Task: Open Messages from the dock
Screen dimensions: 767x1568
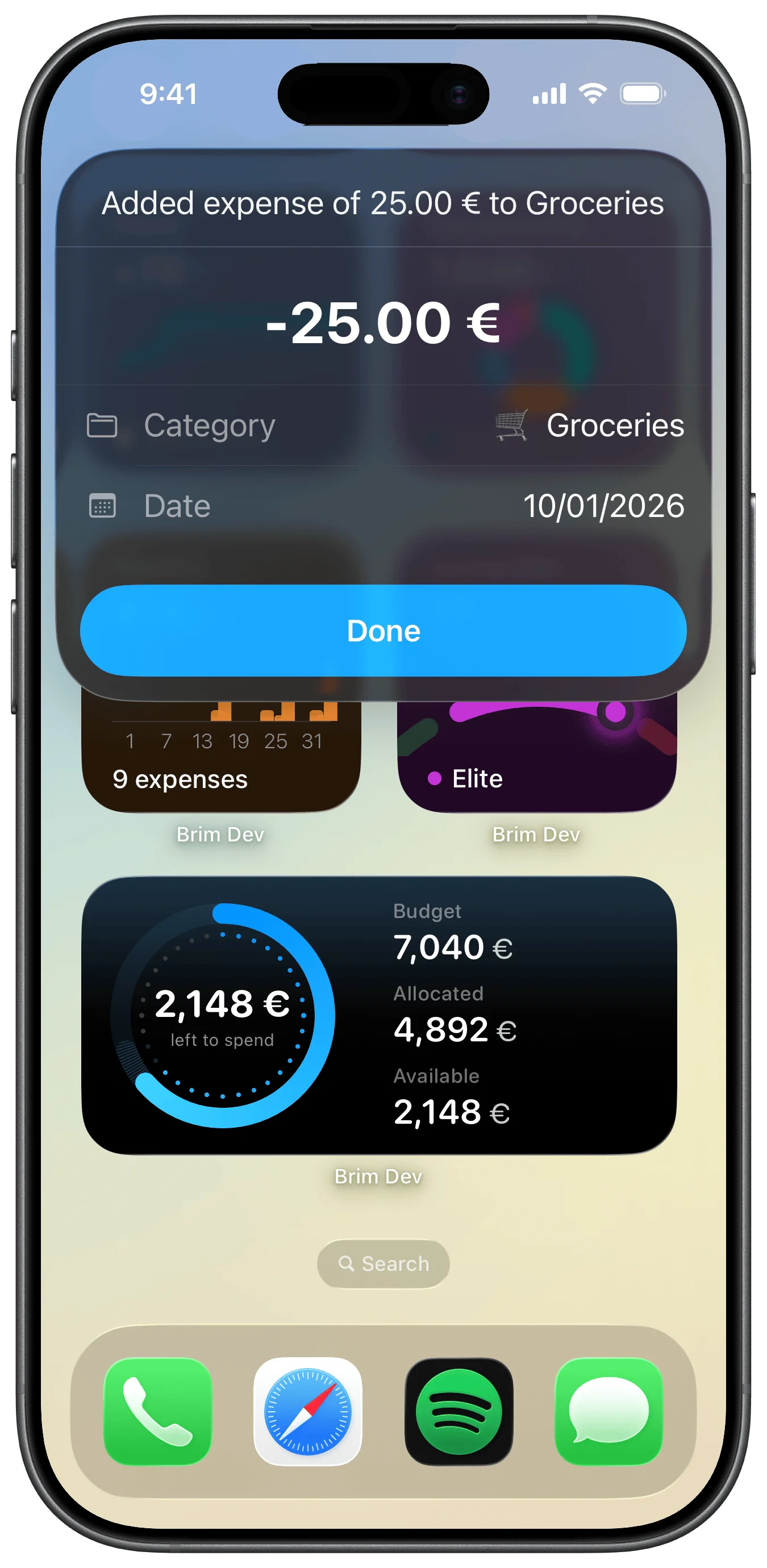Action: pyautogui.click(x=608, y=1411)
